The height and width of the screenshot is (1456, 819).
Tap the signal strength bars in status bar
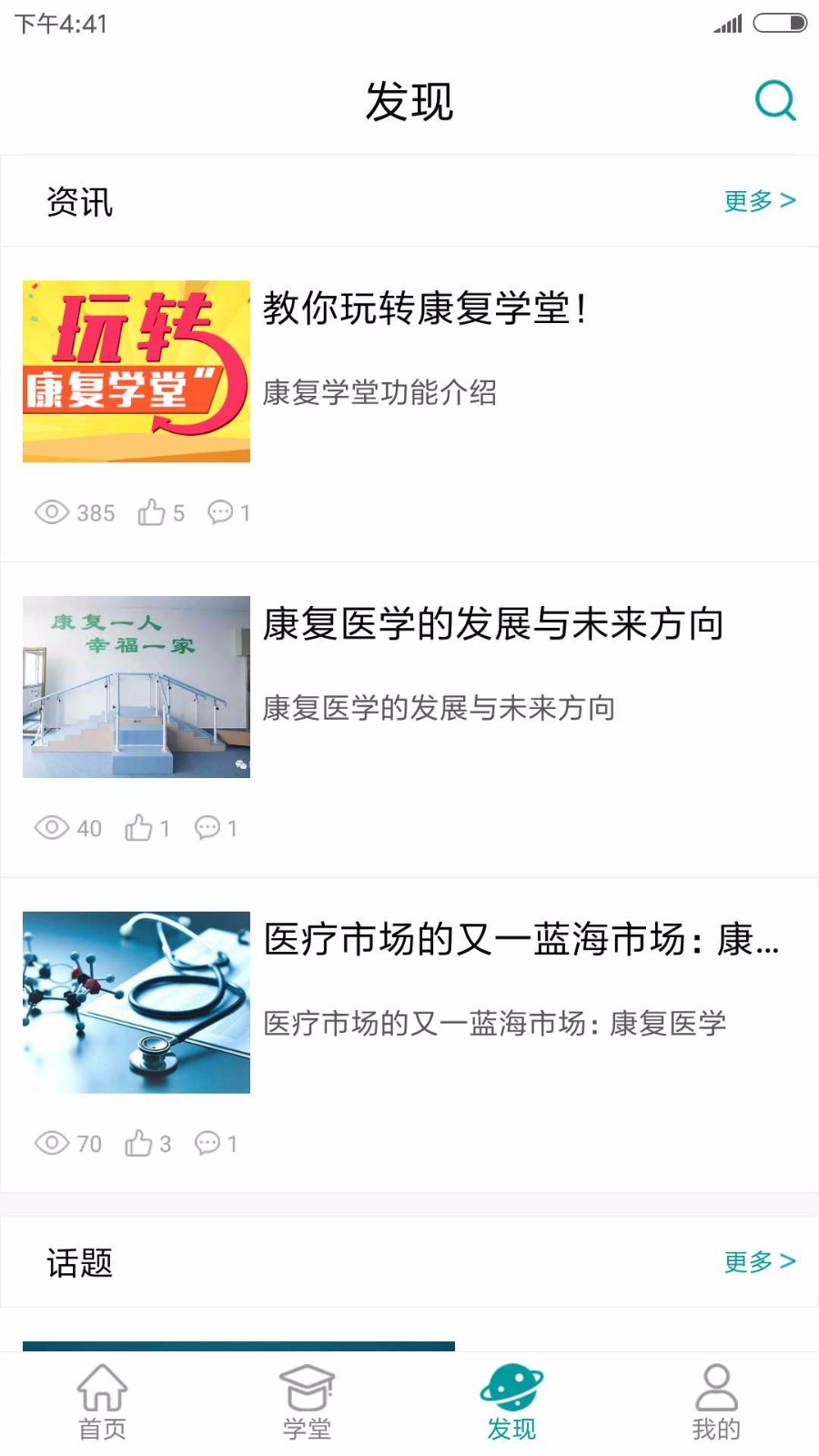click(x=725, y=23)
